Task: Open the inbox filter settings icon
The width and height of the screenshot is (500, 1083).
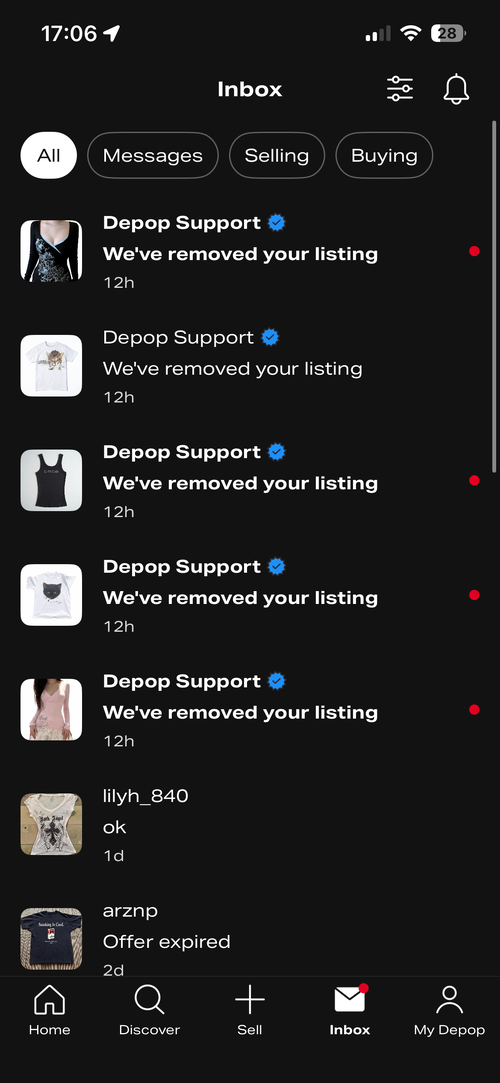Action: coord(400,89)
